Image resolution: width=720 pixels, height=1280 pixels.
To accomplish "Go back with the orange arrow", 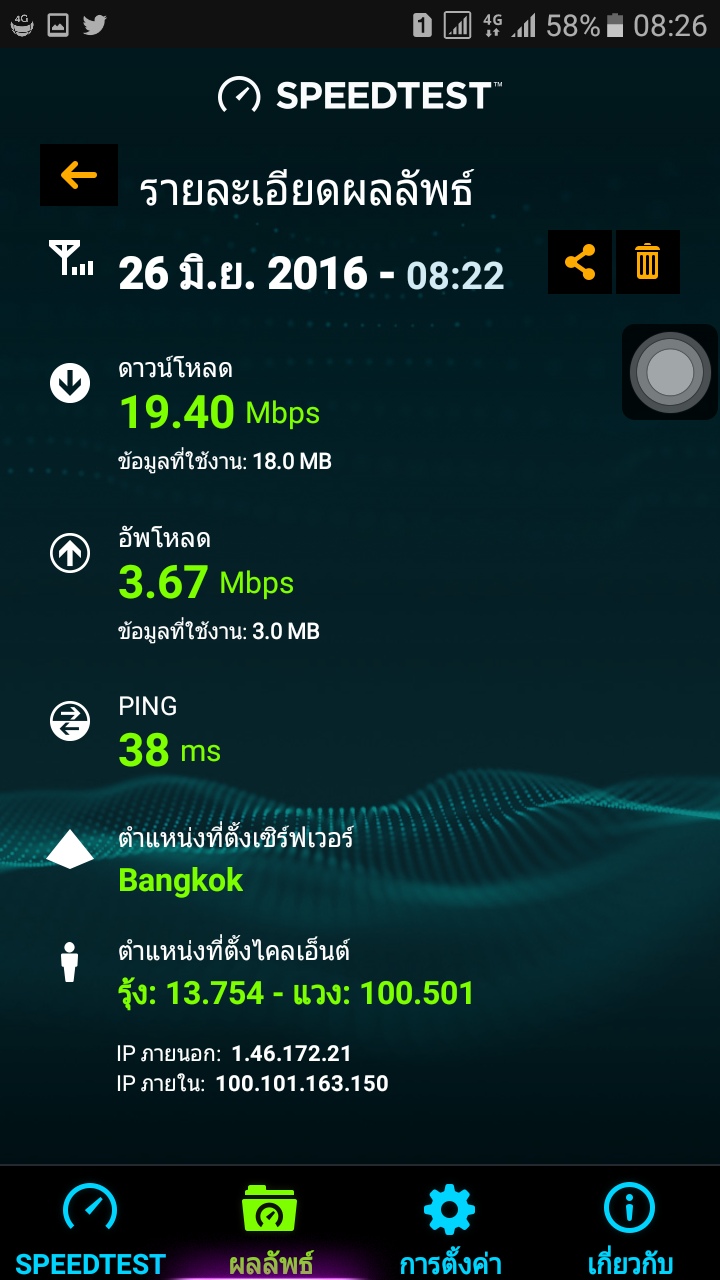I will click(79, 175).
